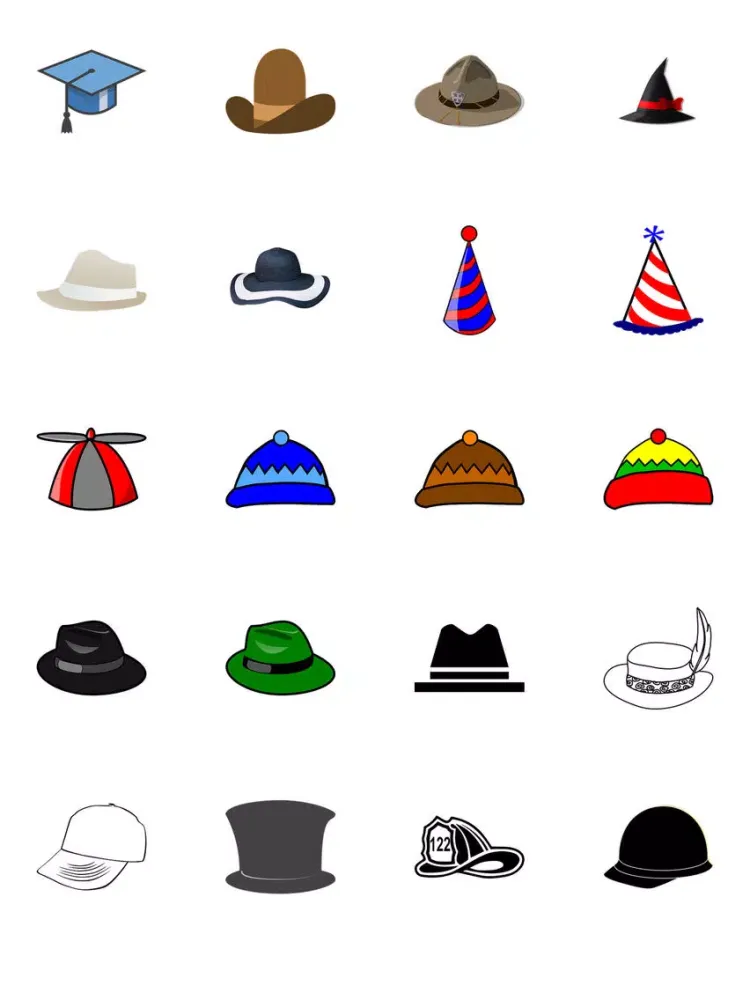
Task: Select the blue graduation cap
Action: (90, 86)
